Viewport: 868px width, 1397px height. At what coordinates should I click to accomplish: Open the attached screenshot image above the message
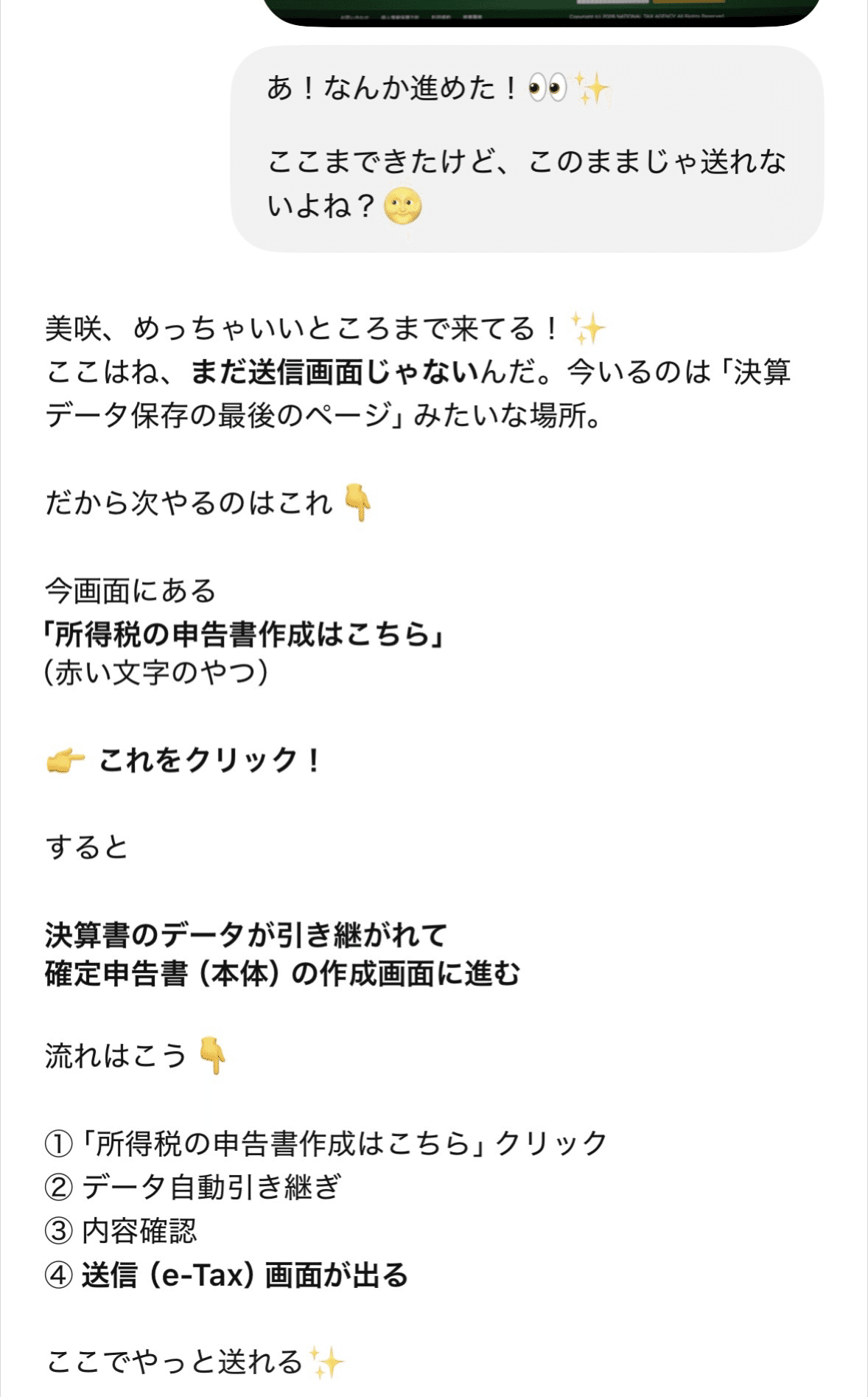[542, 12]
